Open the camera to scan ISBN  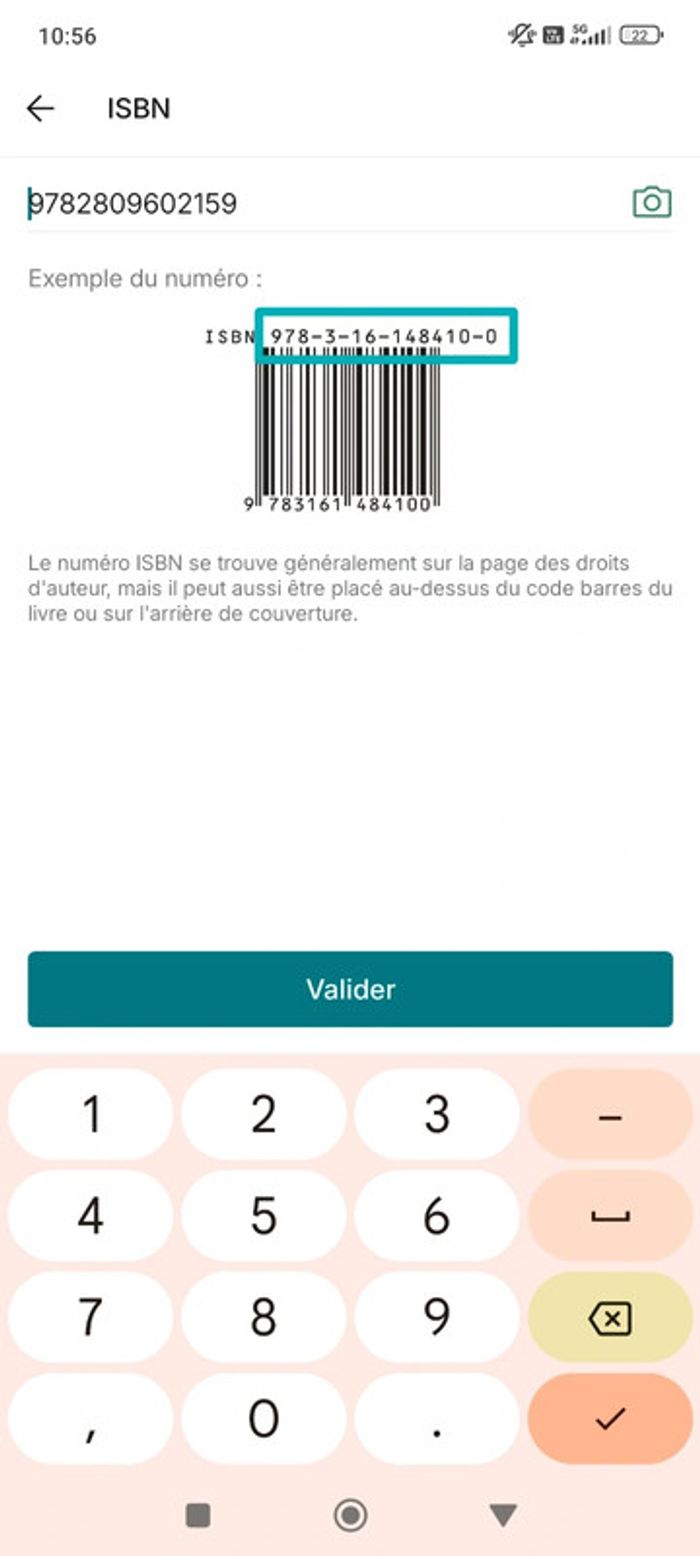pyautogui.click(x=651, y=202)
